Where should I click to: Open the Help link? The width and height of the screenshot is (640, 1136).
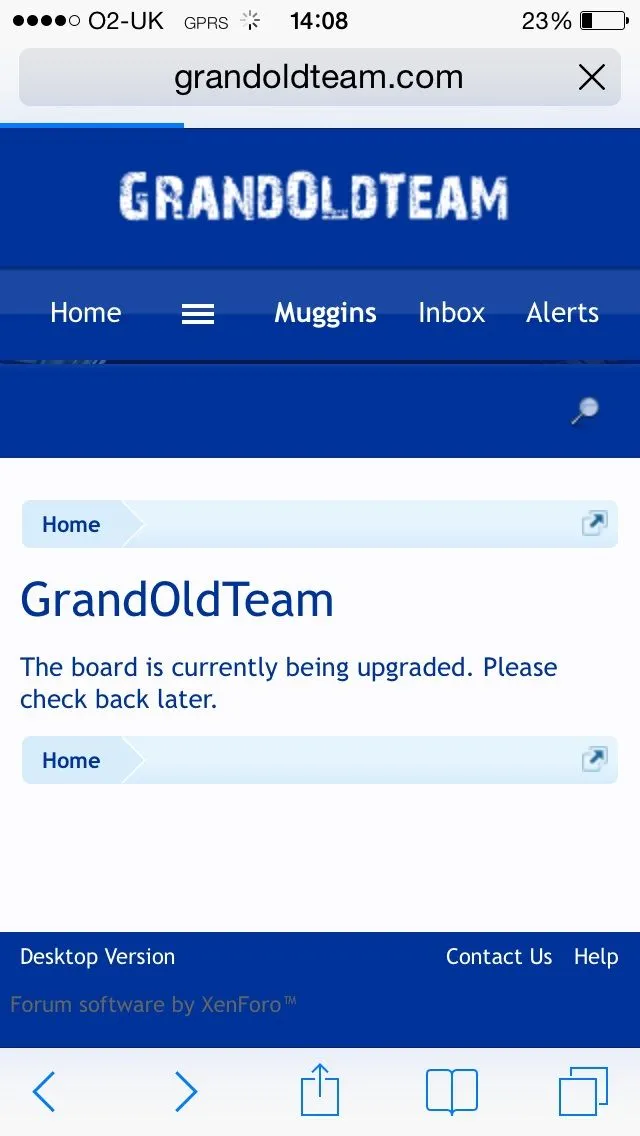[x=596, y=957]
